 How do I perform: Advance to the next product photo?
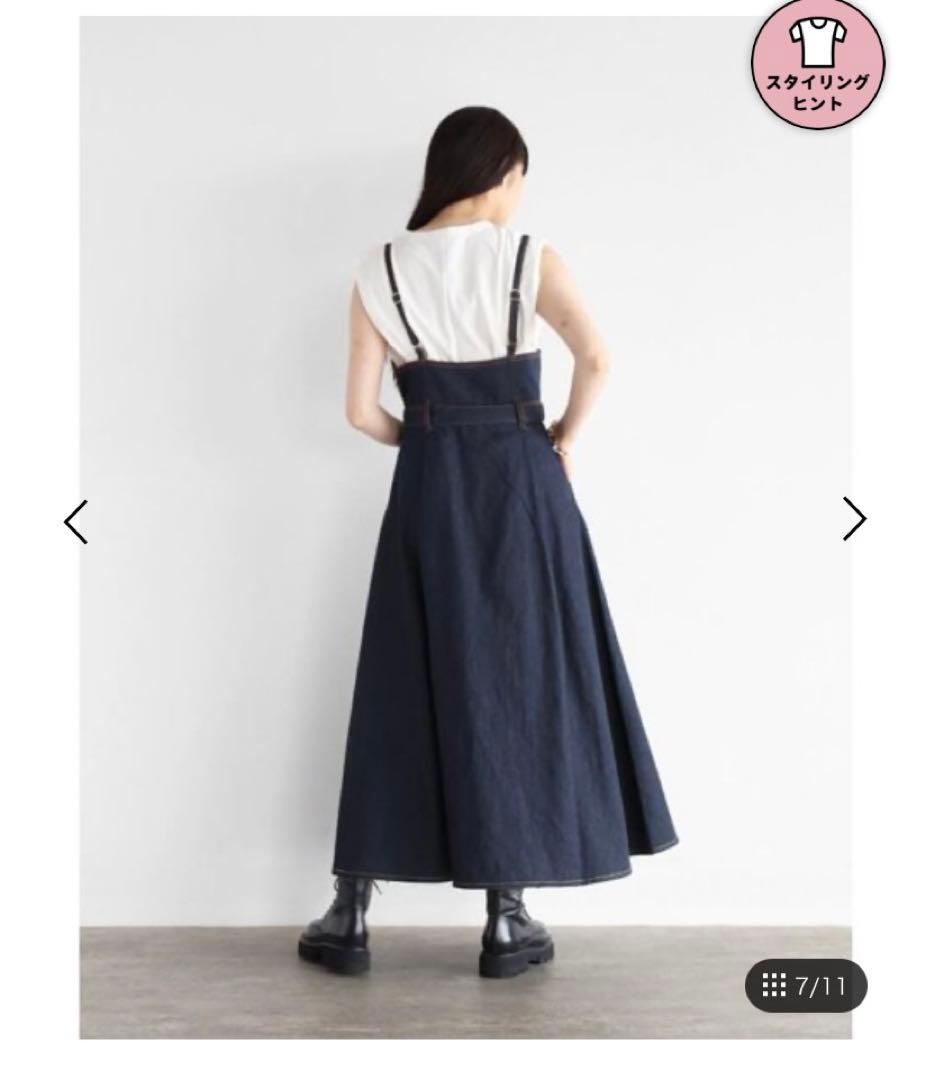[x=853, y=519]
